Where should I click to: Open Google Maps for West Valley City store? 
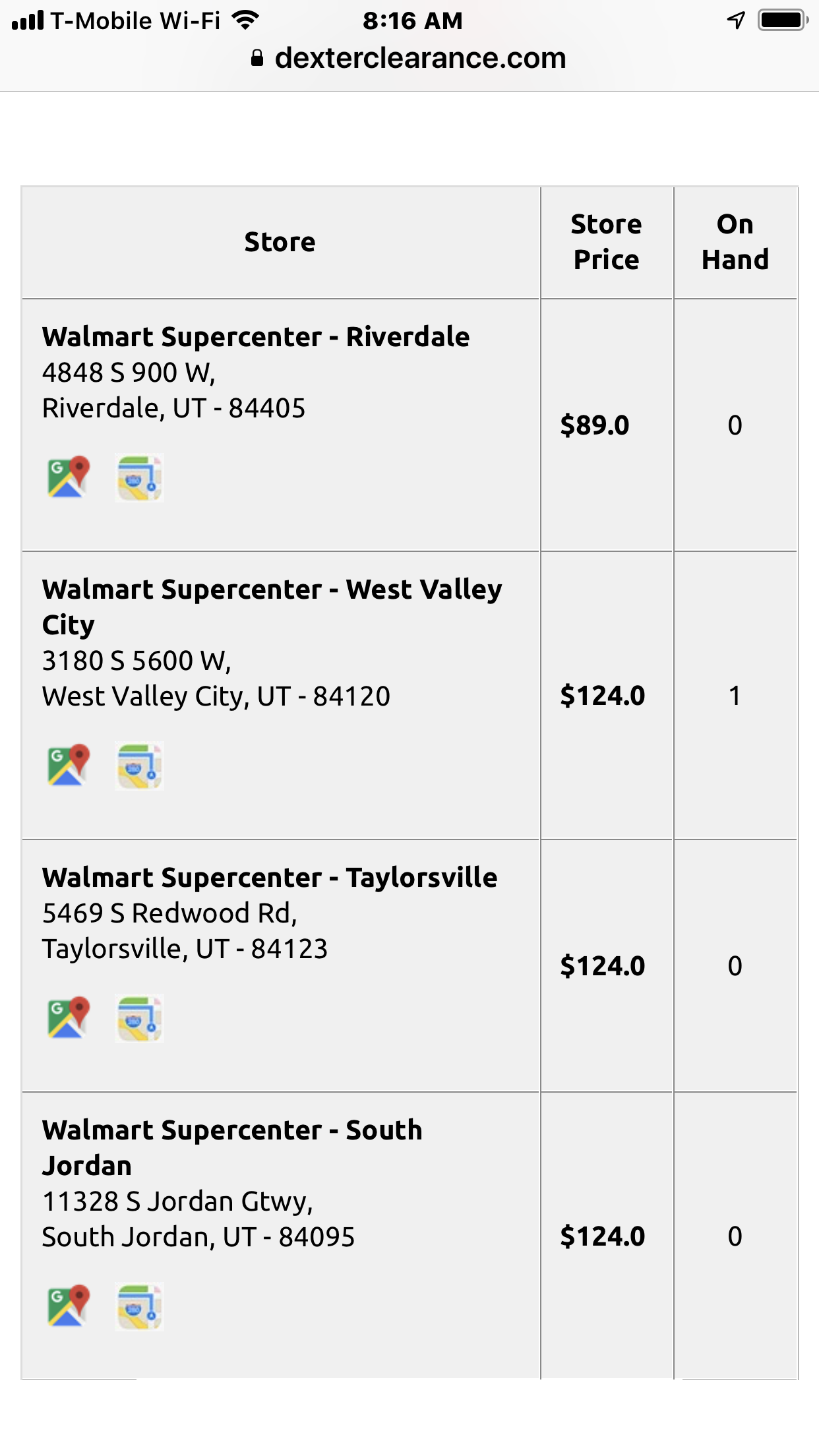[68, 765]
